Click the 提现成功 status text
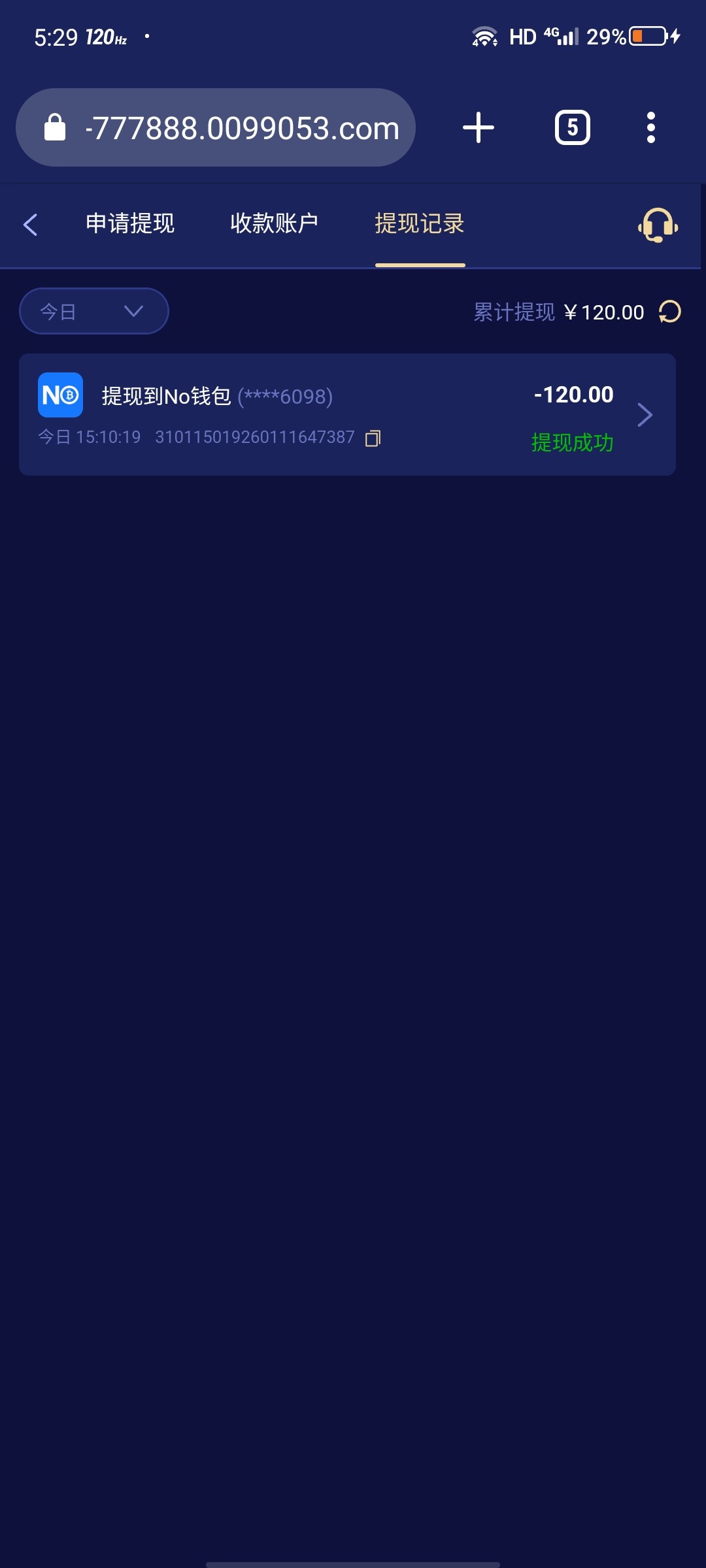This screenshot has height=1568, width=706. 571,443
